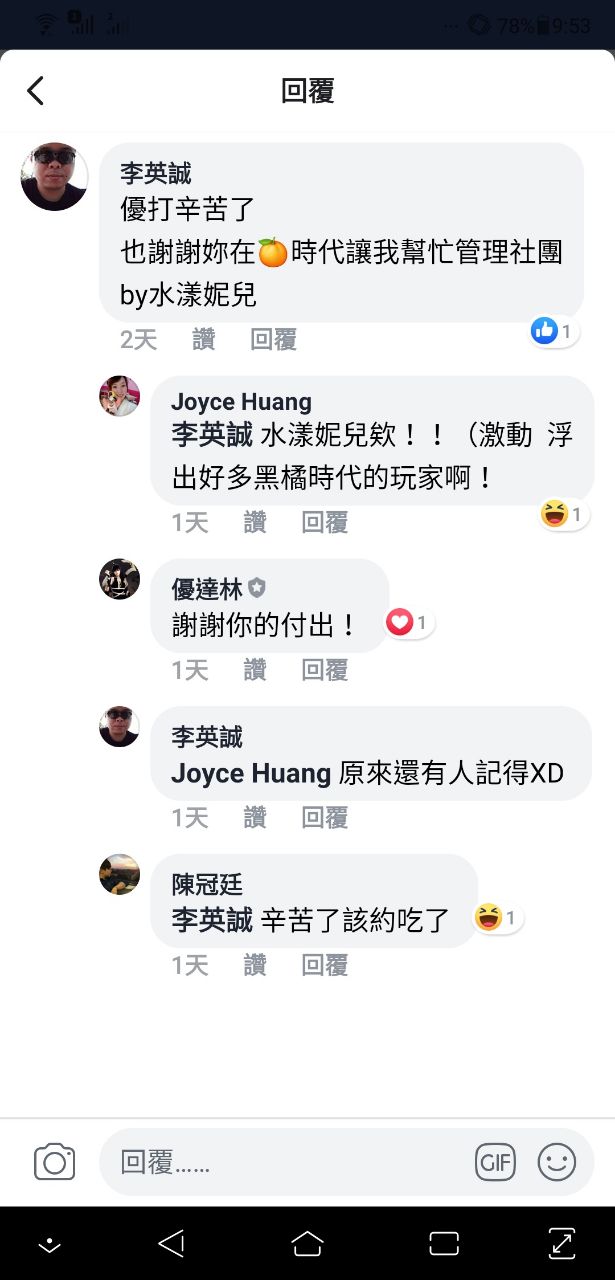Reply to 李英誠's top comment
Screen dimensions: 615x1280
[273, 340]
